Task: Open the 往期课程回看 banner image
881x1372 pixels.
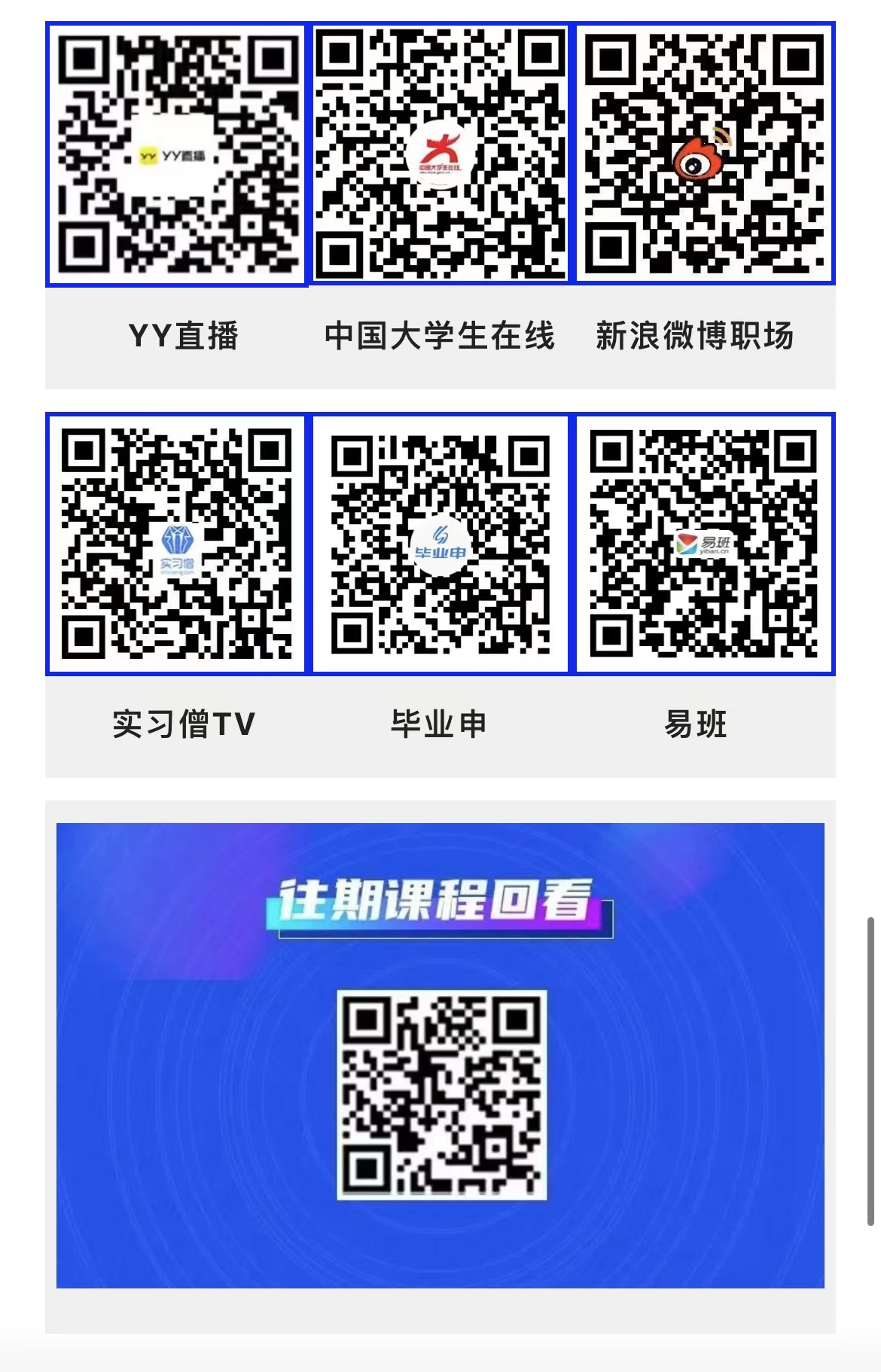Action: [x=440, y=1054]
